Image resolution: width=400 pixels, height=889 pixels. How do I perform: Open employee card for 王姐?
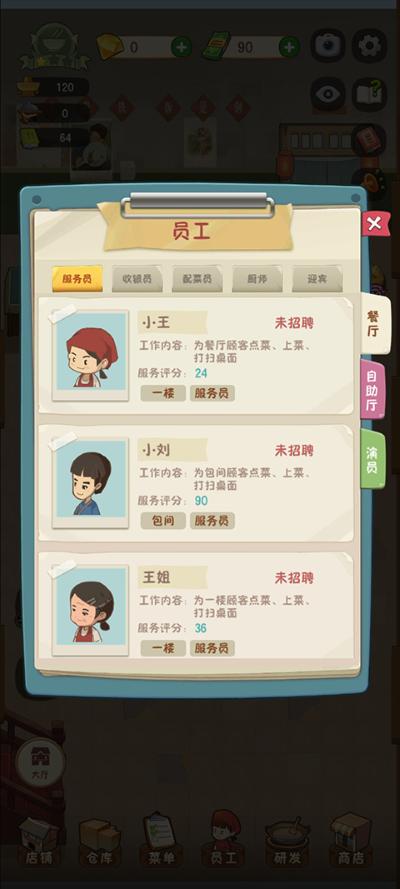pyautogui.click(x=196, y=611)
